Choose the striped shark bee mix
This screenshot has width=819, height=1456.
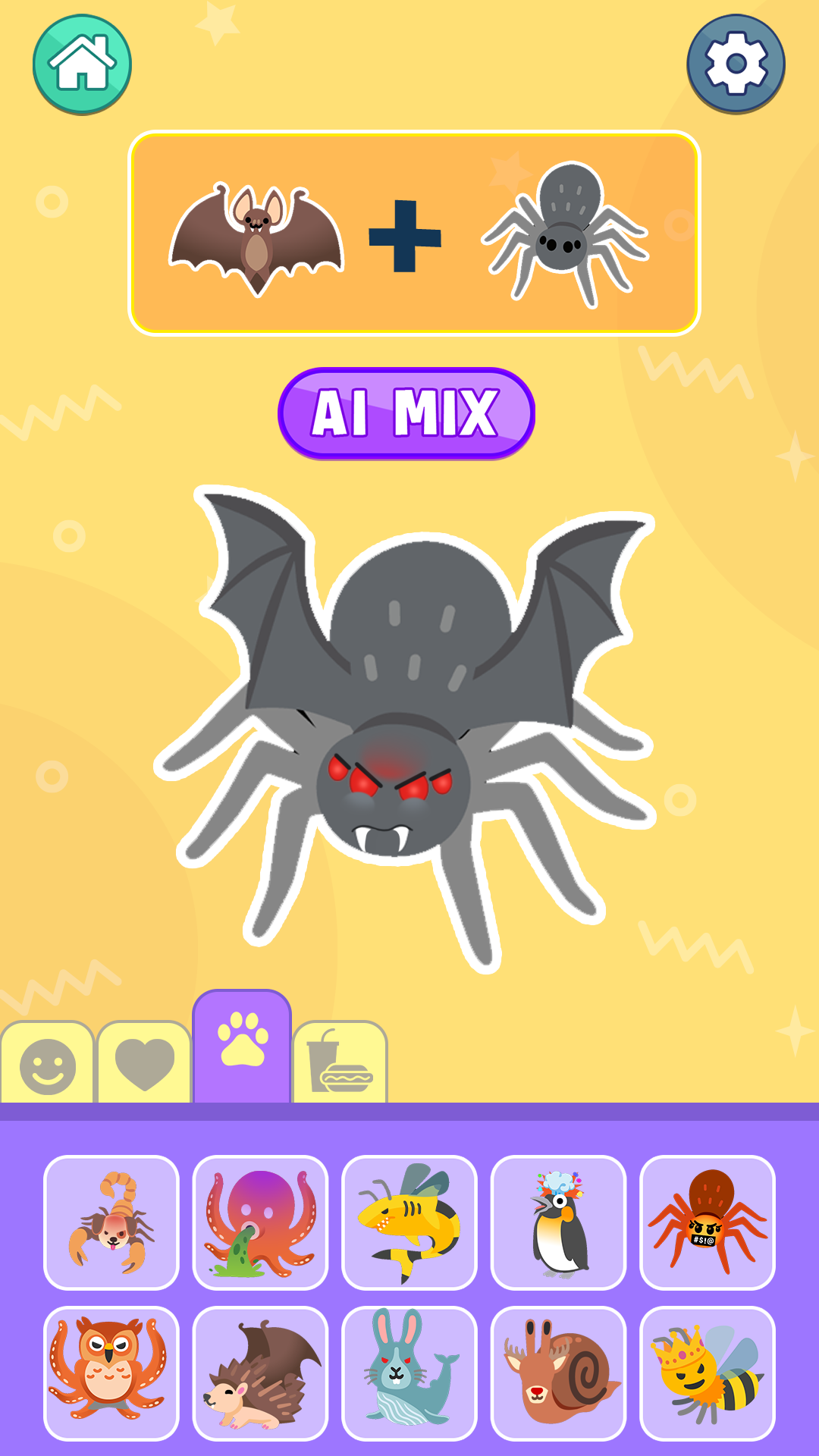[x=409, y=1222]
